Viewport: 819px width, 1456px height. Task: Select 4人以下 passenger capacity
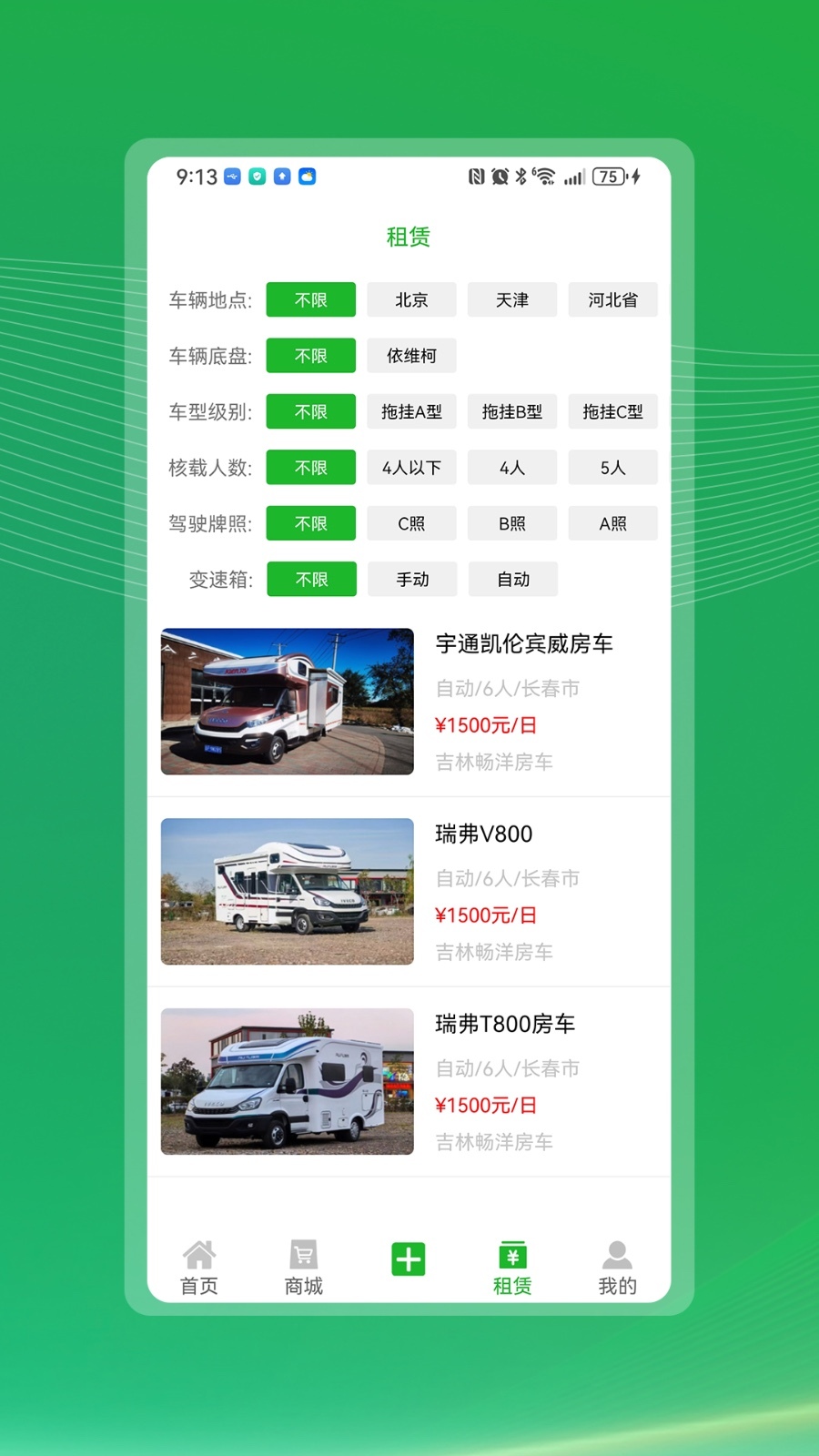pyautogui.click(x=411, y=468)
